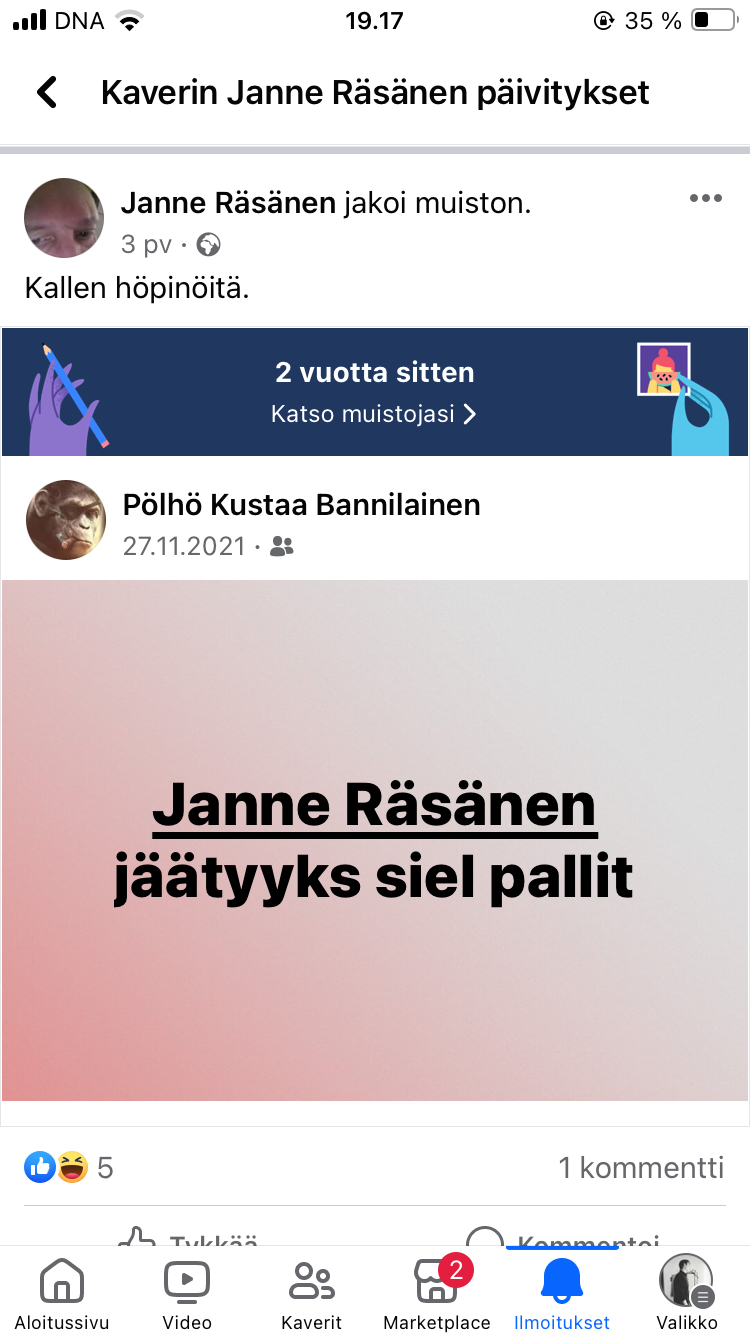The width and height of the screenshot is (750, 1334).
Task: Open the Valikko menu tab
Action: pos(687,1294)
